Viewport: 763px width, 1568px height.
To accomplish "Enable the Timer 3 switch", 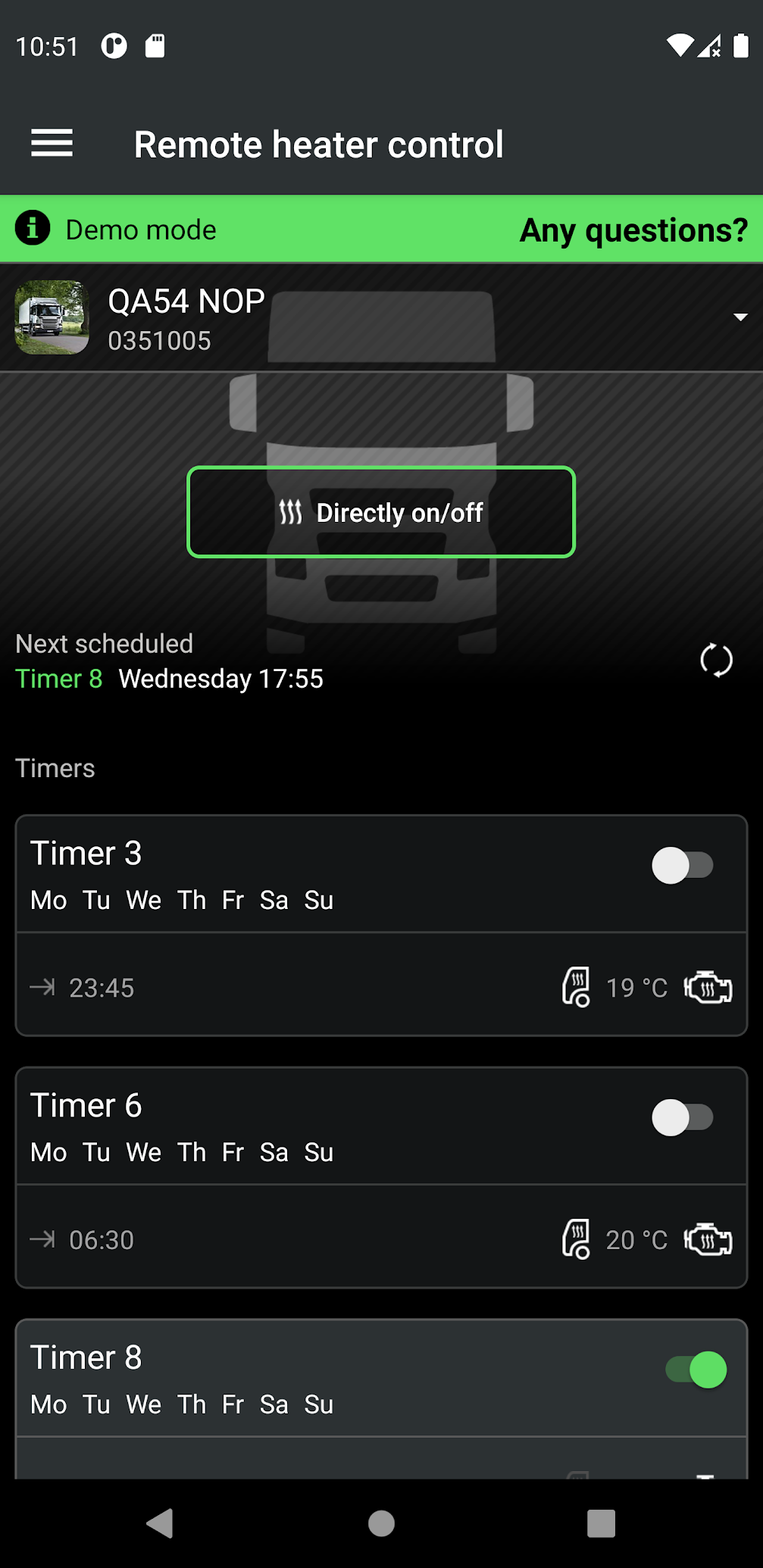I will pyautogui.click(x=682, y=866).
